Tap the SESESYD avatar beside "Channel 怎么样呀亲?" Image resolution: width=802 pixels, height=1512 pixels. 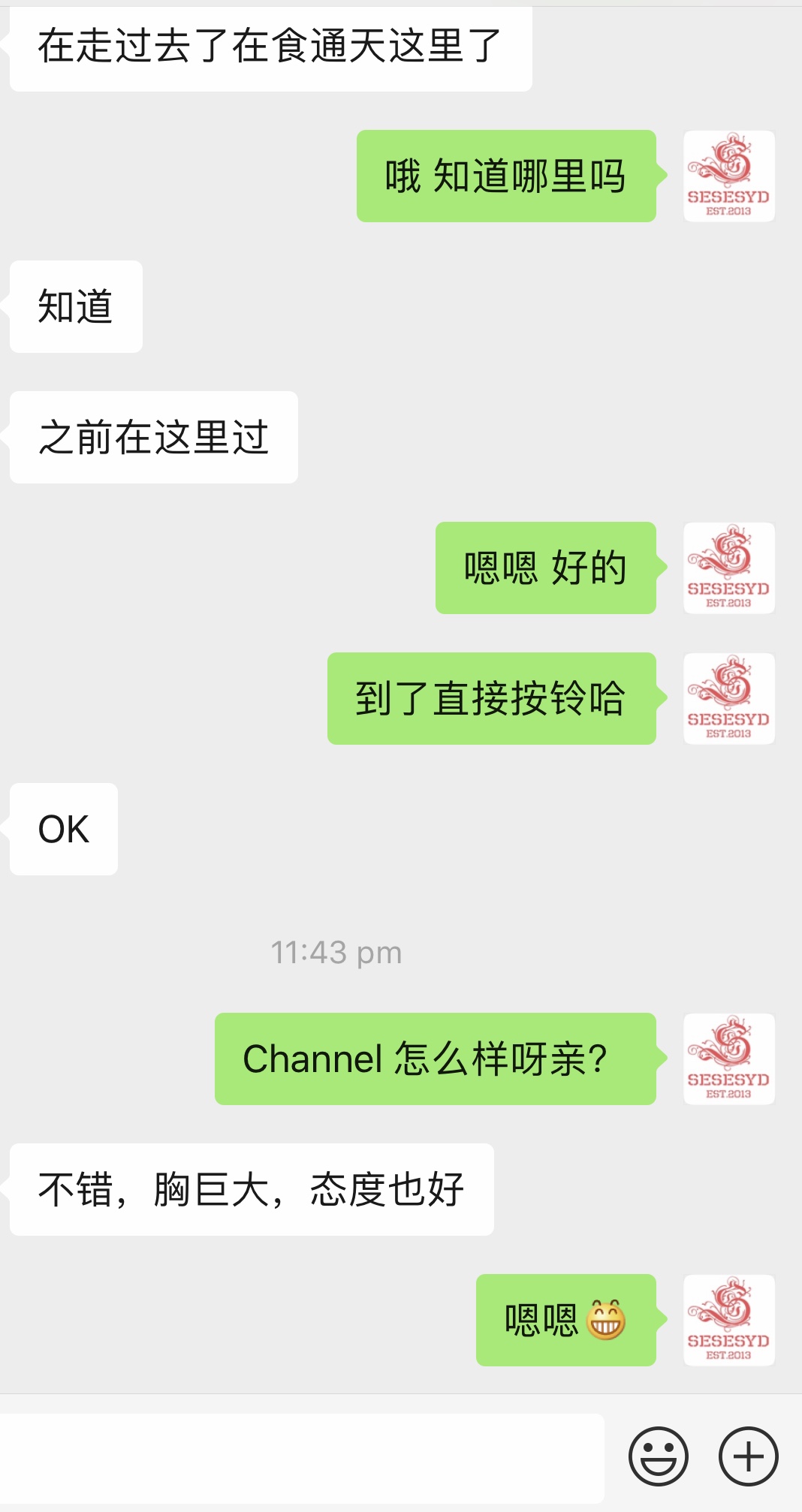point(728,1059)
